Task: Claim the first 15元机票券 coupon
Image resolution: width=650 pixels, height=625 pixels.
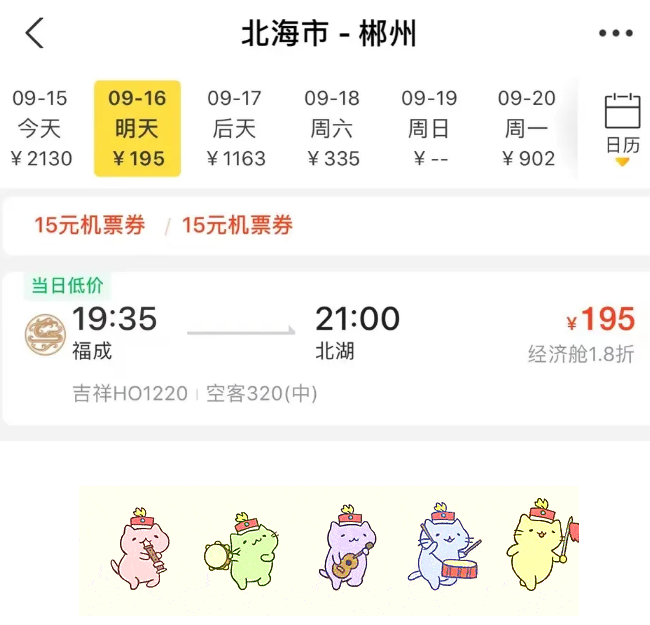Action: [90, 225]
